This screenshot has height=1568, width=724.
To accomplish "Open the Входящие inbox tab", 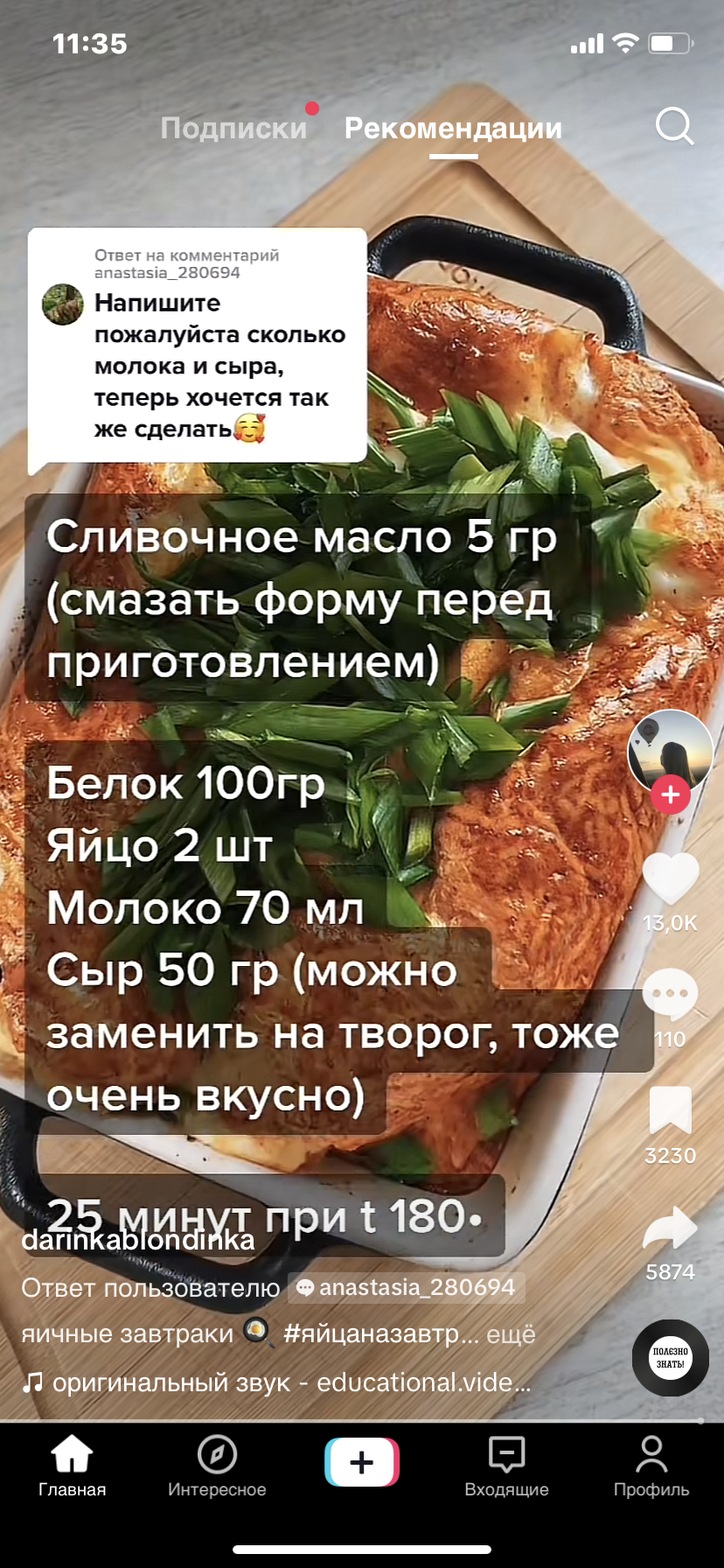I will coord(507,1466).
